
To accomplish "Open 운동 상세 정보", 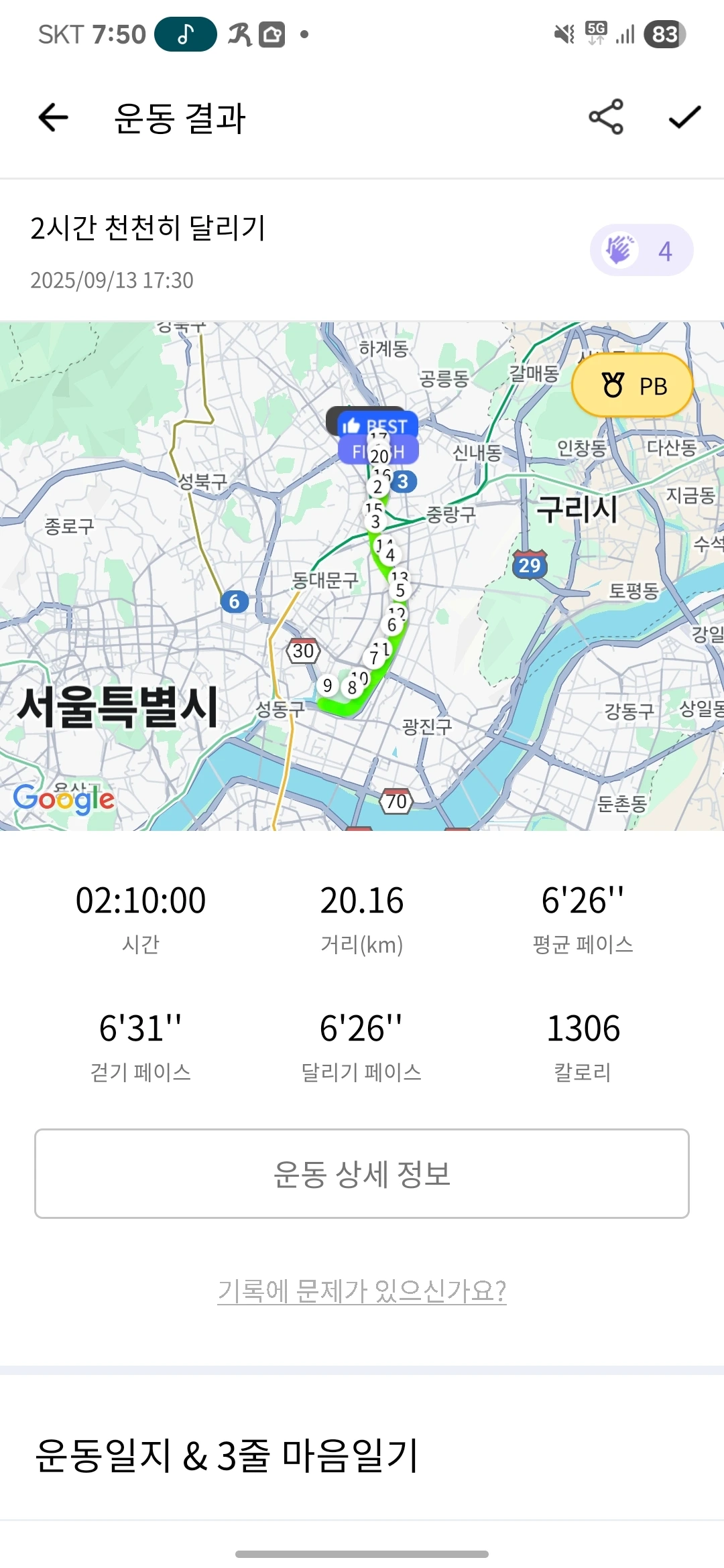I will click(362, 1173).
